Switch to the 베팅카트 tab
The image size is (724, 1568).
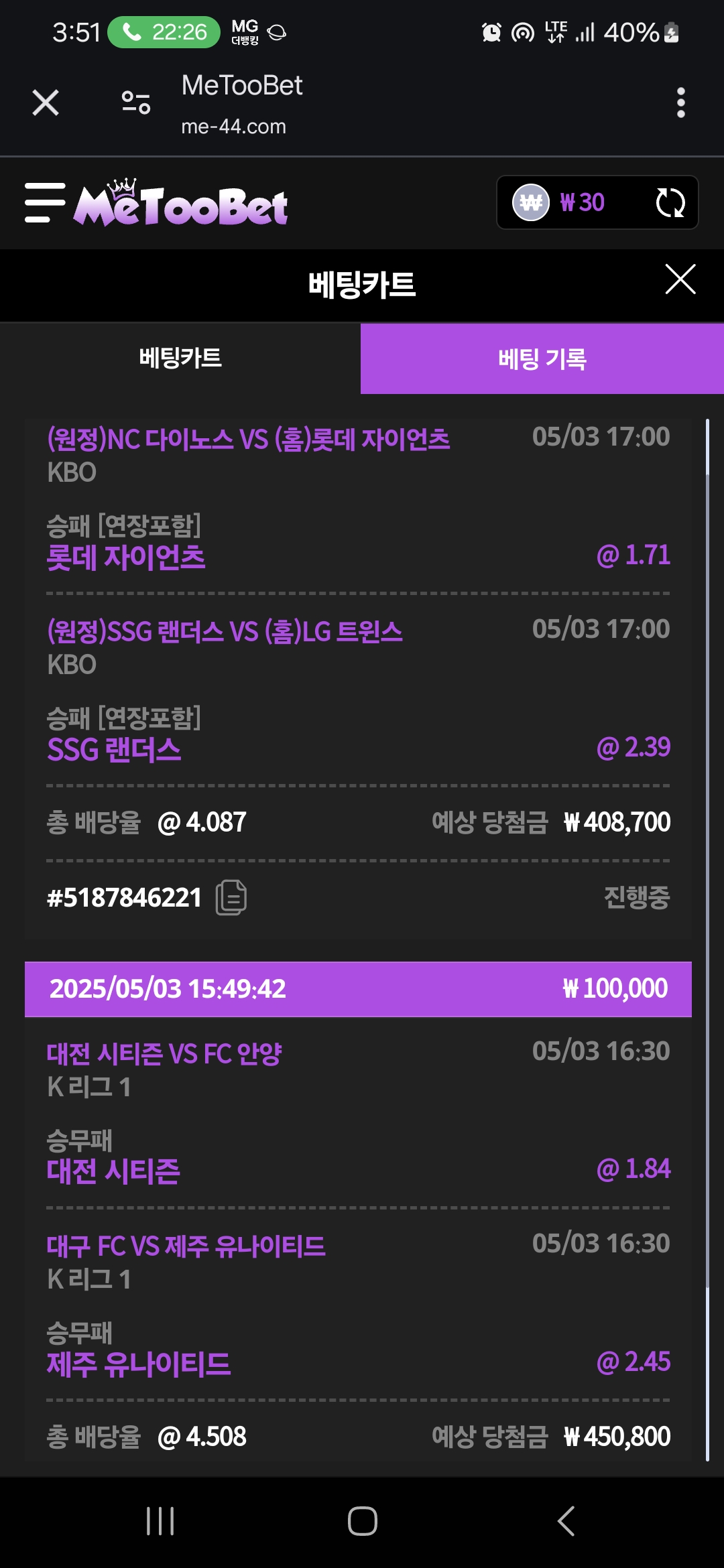[x=180, y=358]
